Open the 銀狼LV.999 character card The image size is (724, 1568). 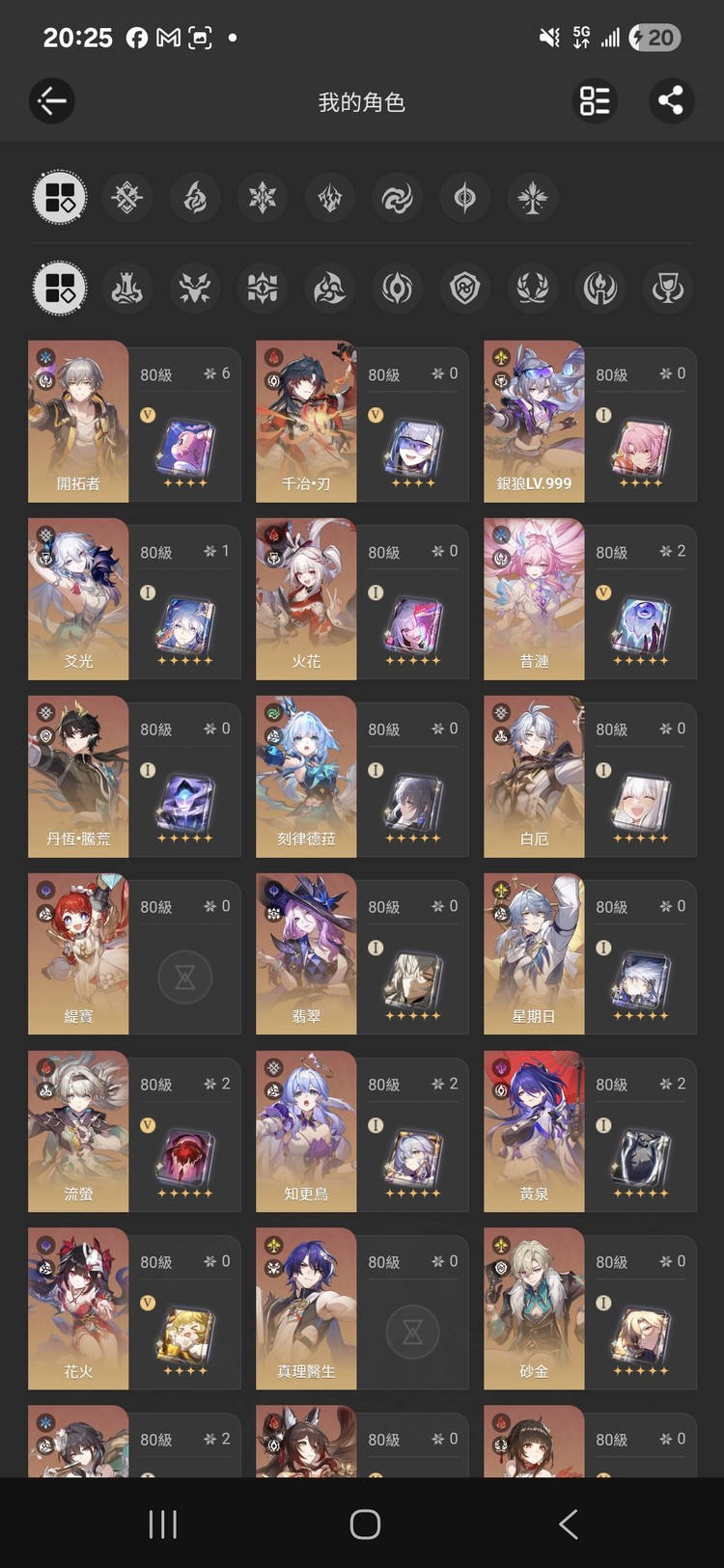click(x=590, y=422)
